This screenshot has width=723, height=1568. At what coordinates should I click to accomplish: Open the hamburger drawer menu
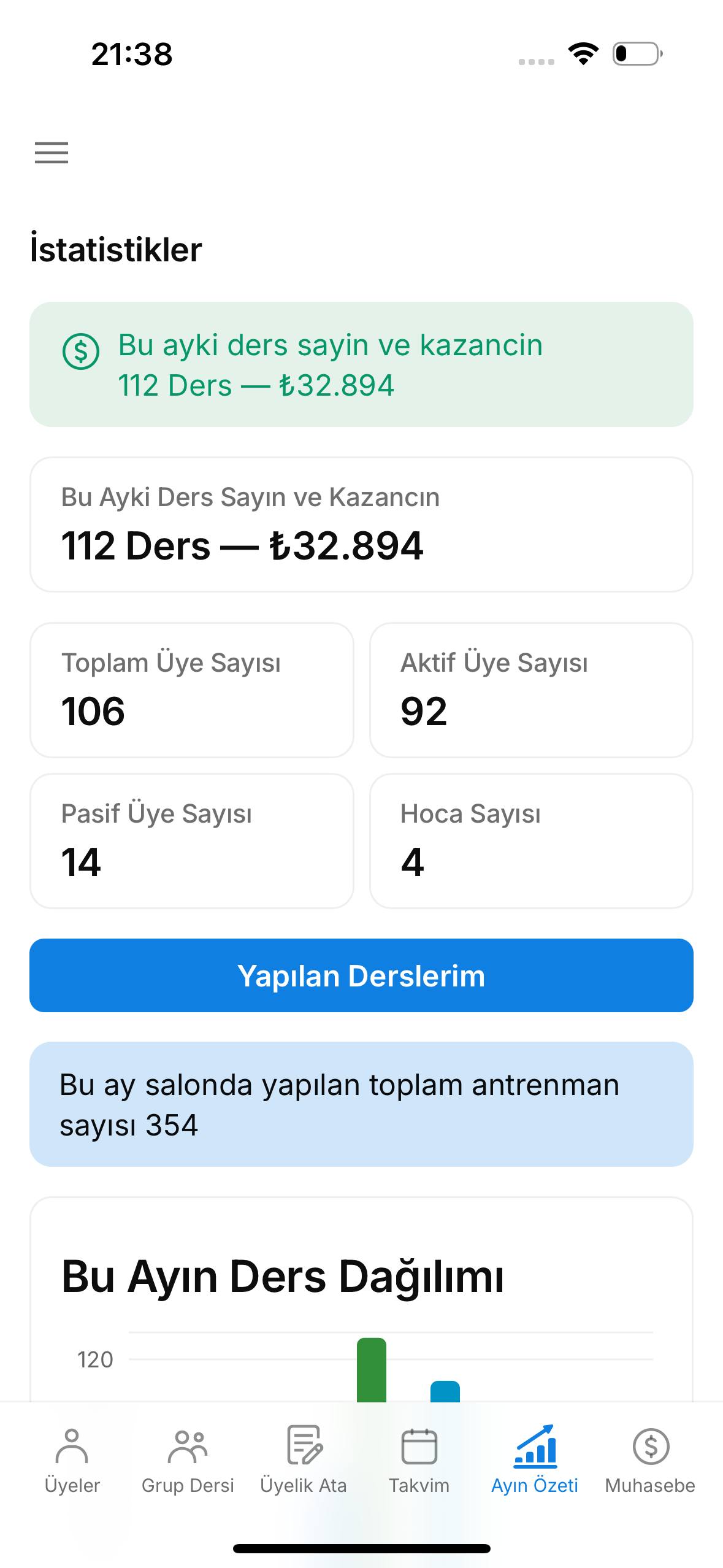coord(52,152)
